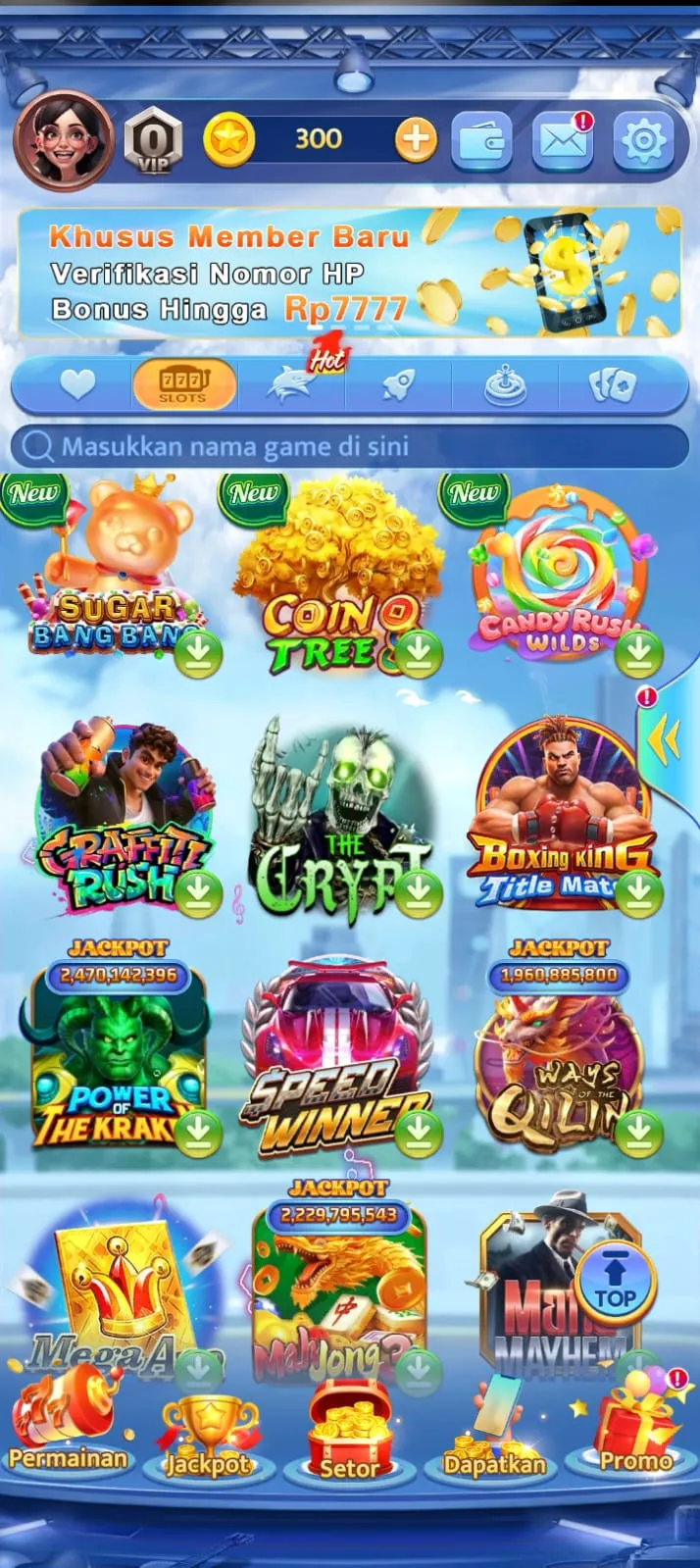Screen dimensions: 700x1568
Task: Open the profile avatar
Action: pyautogui.click(x=63, y=141)
